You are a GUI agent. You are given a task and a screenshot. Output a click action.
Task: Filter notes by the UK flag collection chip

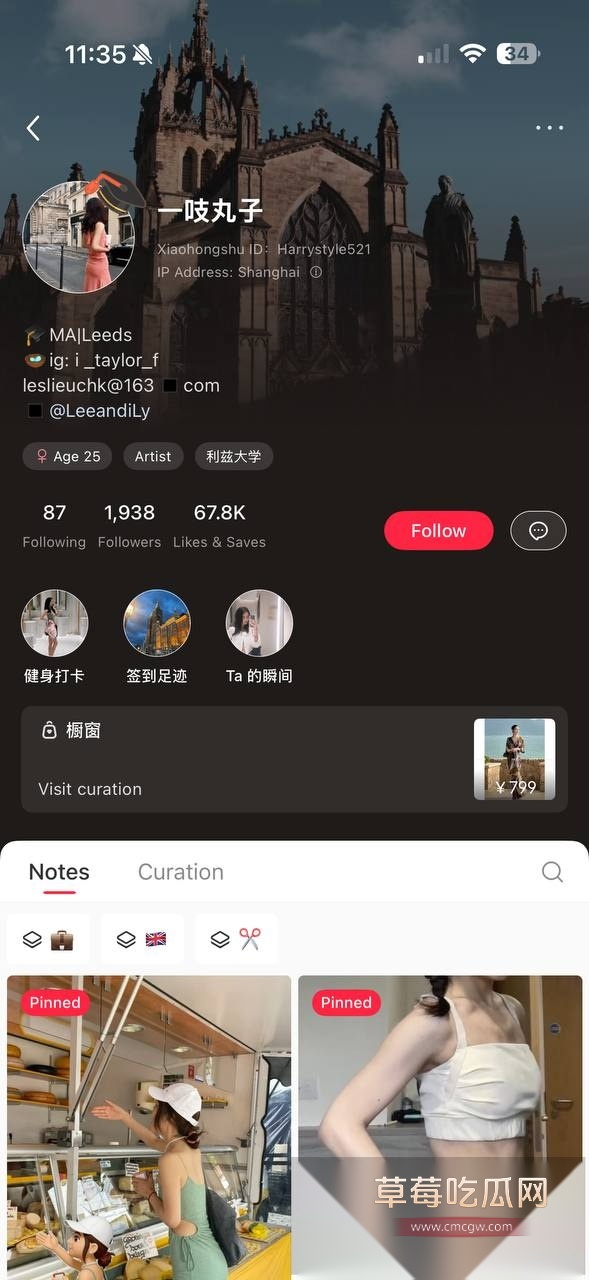click(x=142, y=939)
